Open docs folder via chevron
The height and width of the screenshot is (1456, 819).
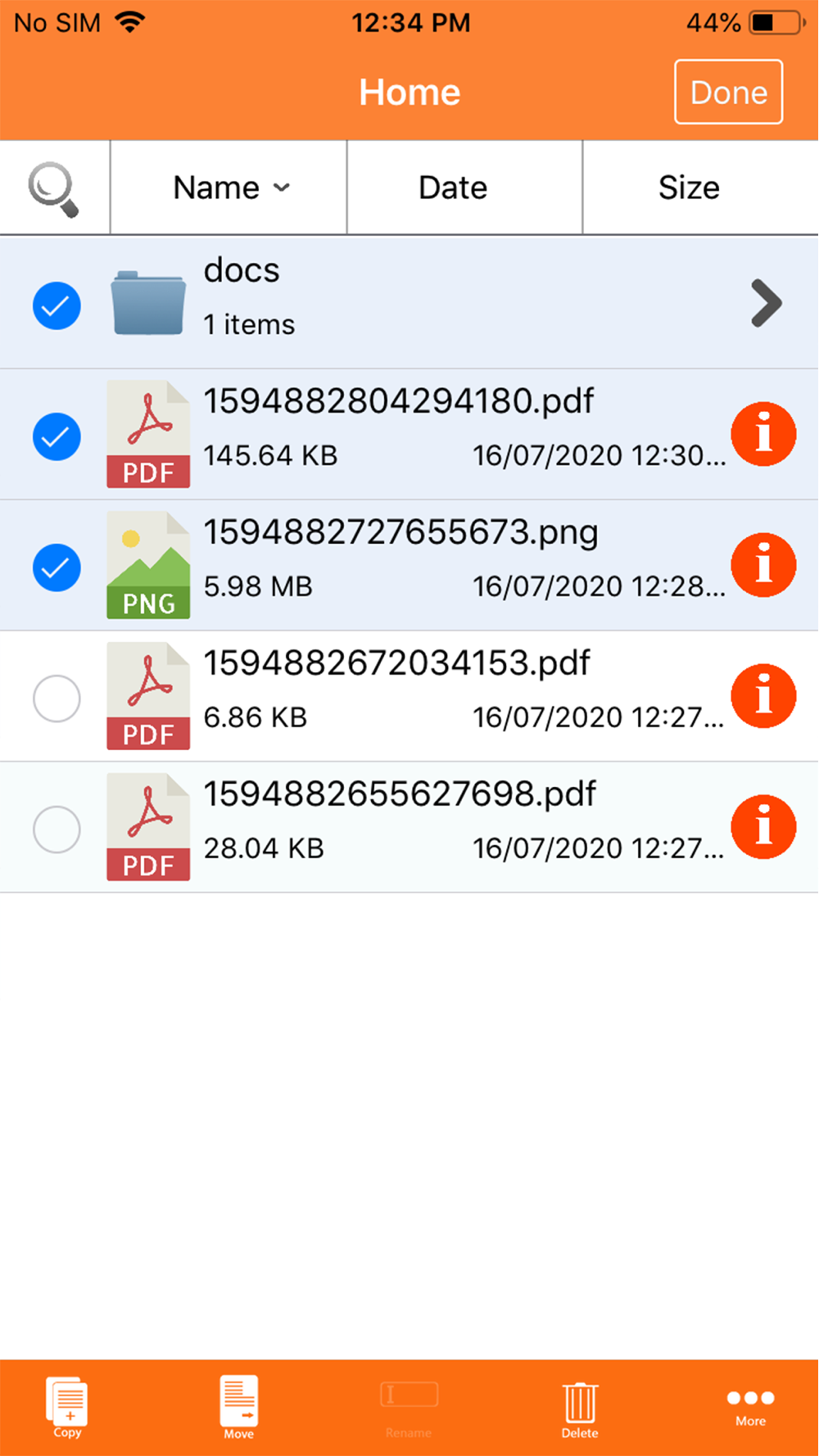[x=767, y=303]
